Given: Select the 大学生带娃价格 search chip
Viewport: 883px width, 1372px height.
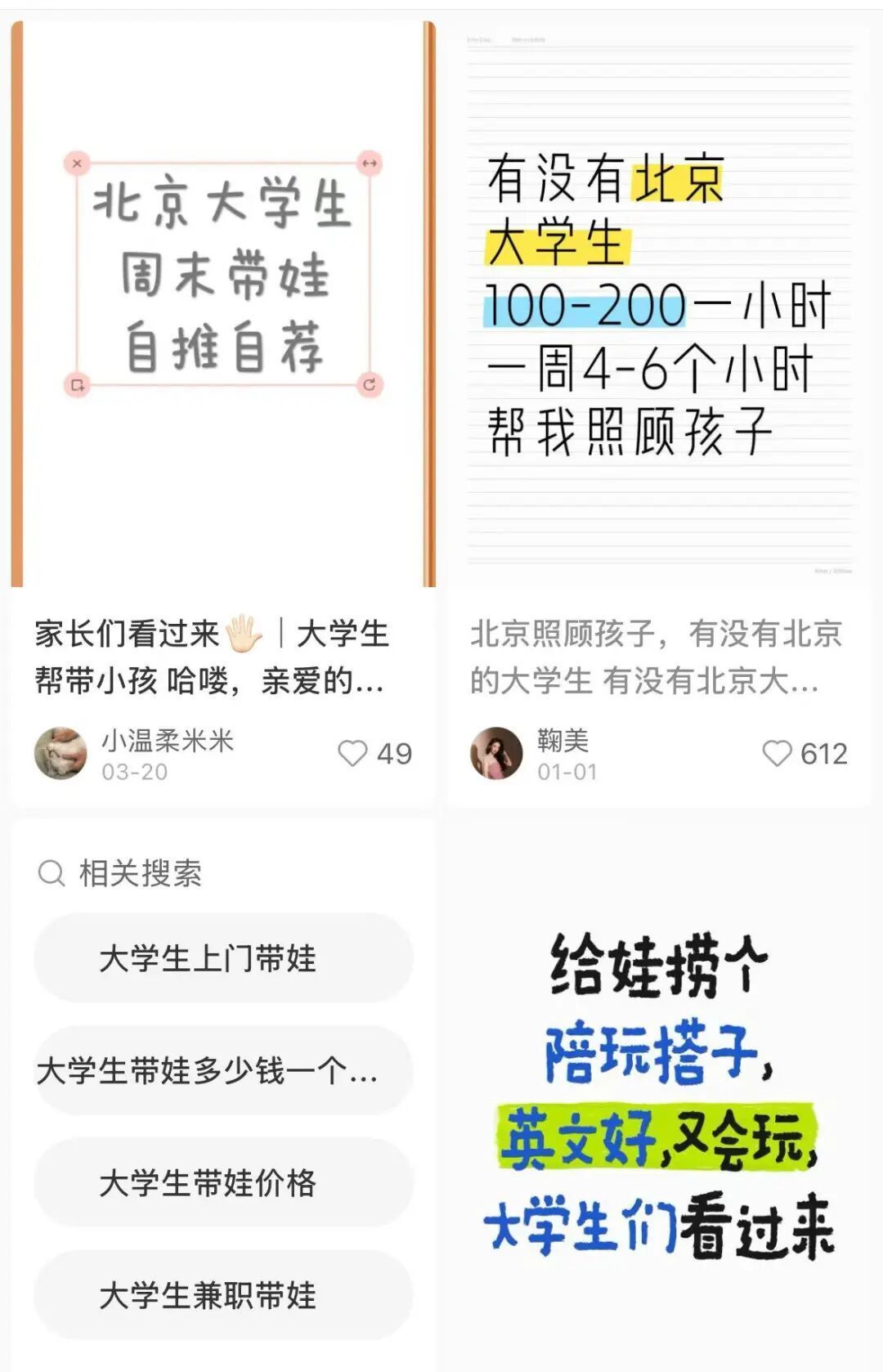Looking at the screenshot, I should pyautogui.click(x=222, y=1183).
